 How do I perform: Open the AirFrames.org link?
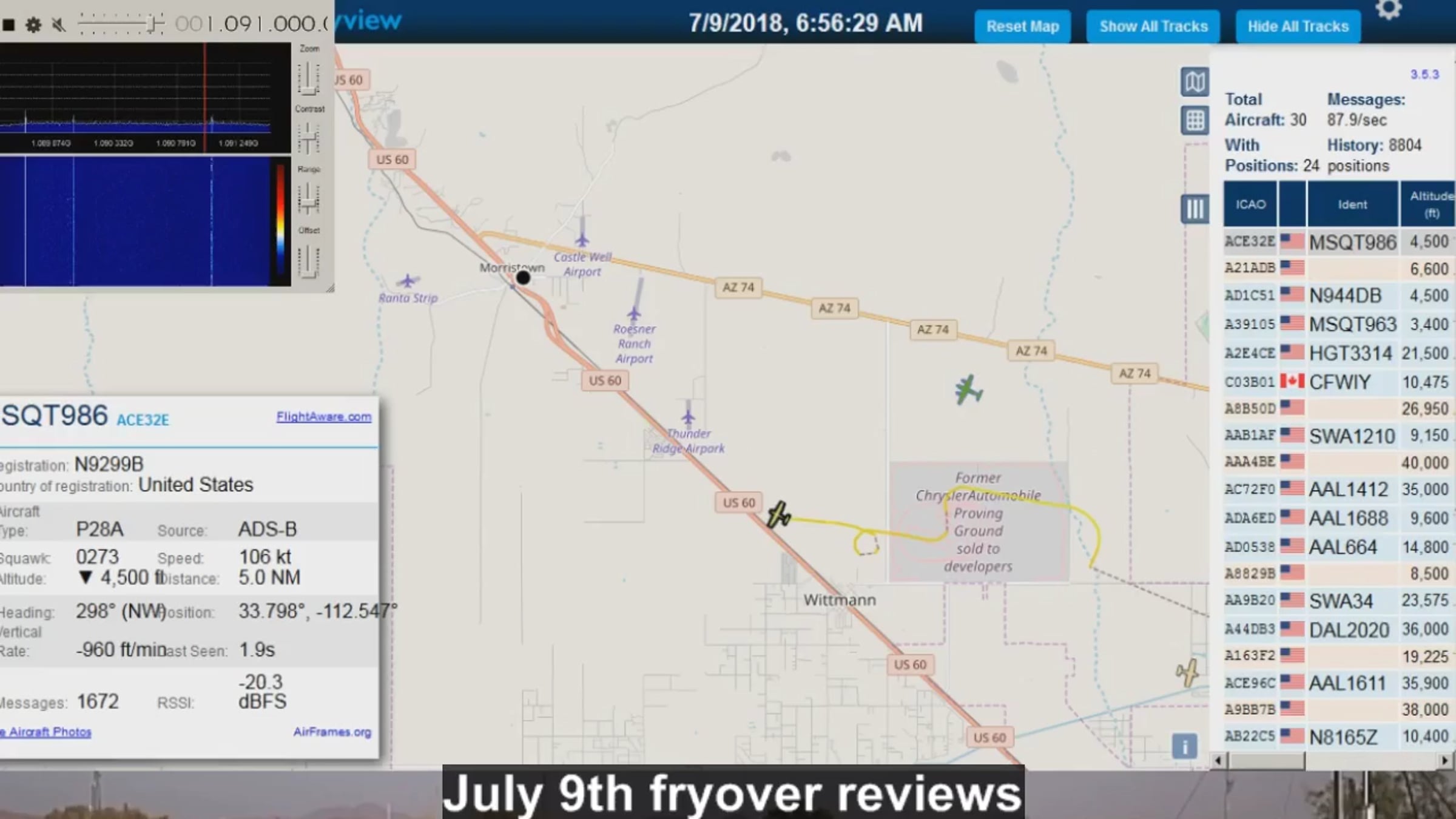click(x=332, y=732)
